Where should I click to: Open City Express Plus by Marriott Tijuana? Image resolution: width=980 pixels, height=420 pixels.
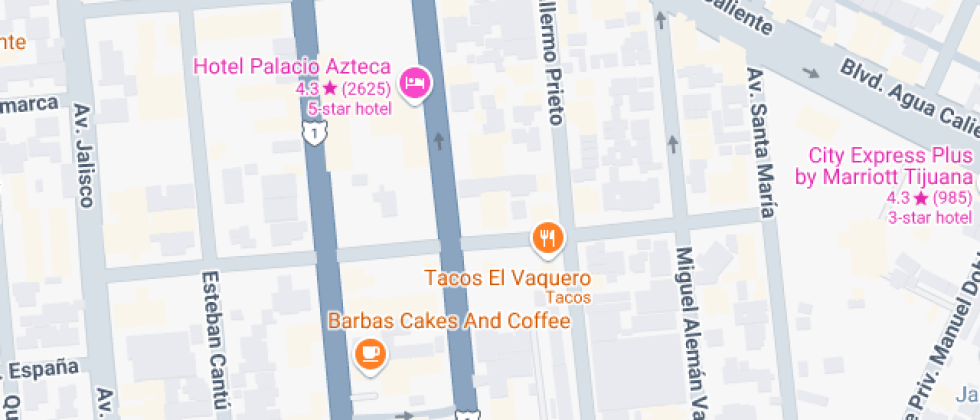click(x=886, y=166)
